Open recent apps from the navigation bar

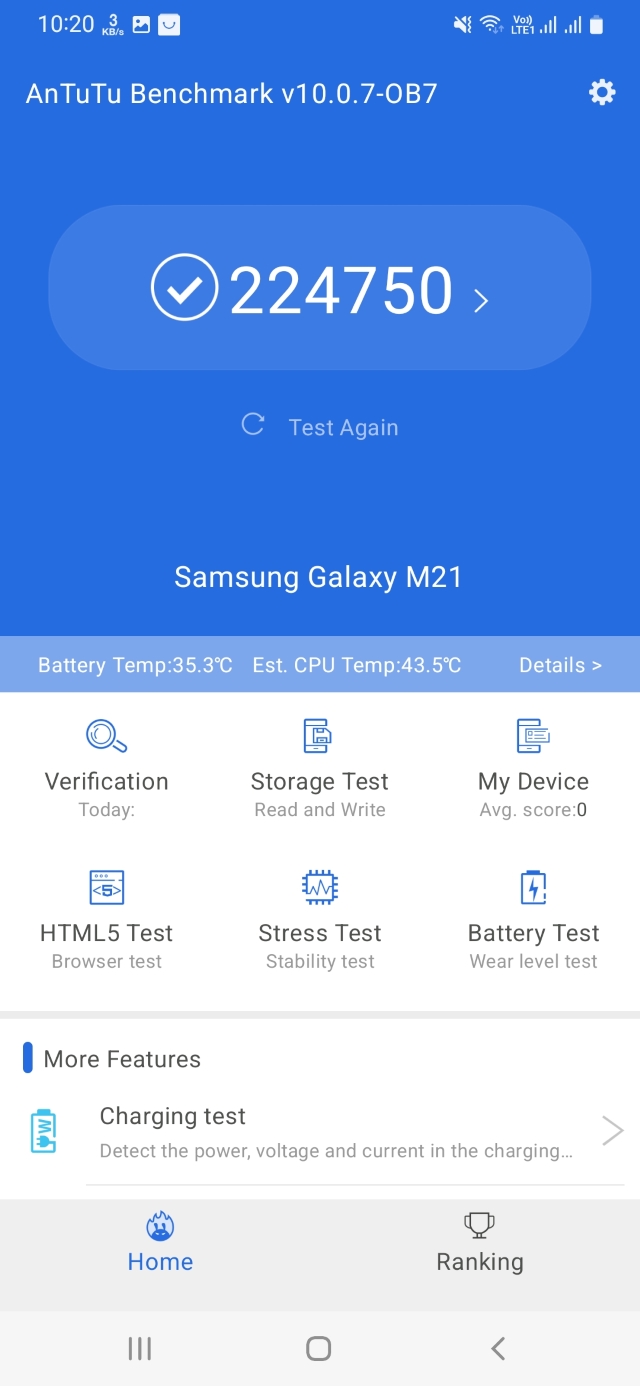point(140,1348)
